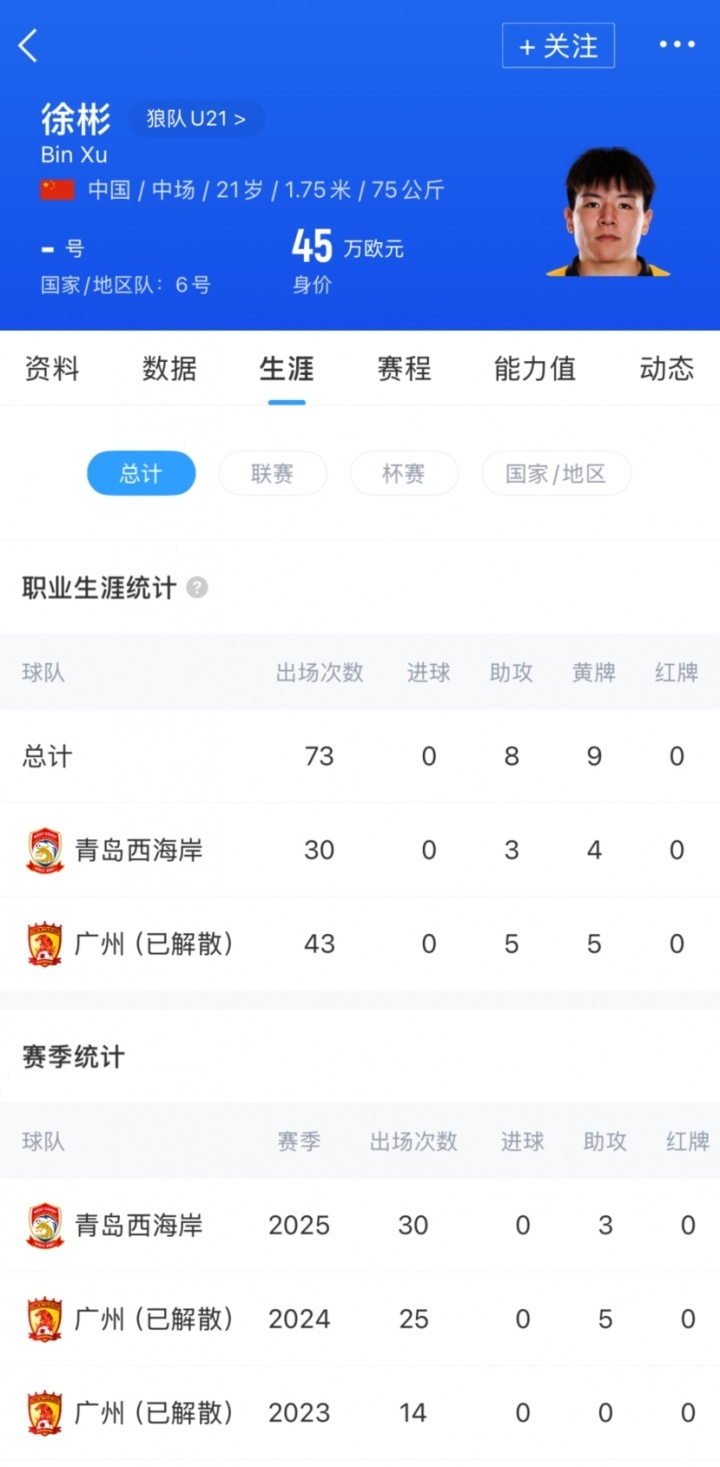
Task: Switch to the 动态 tab
Action: click(x=666, y=369)
